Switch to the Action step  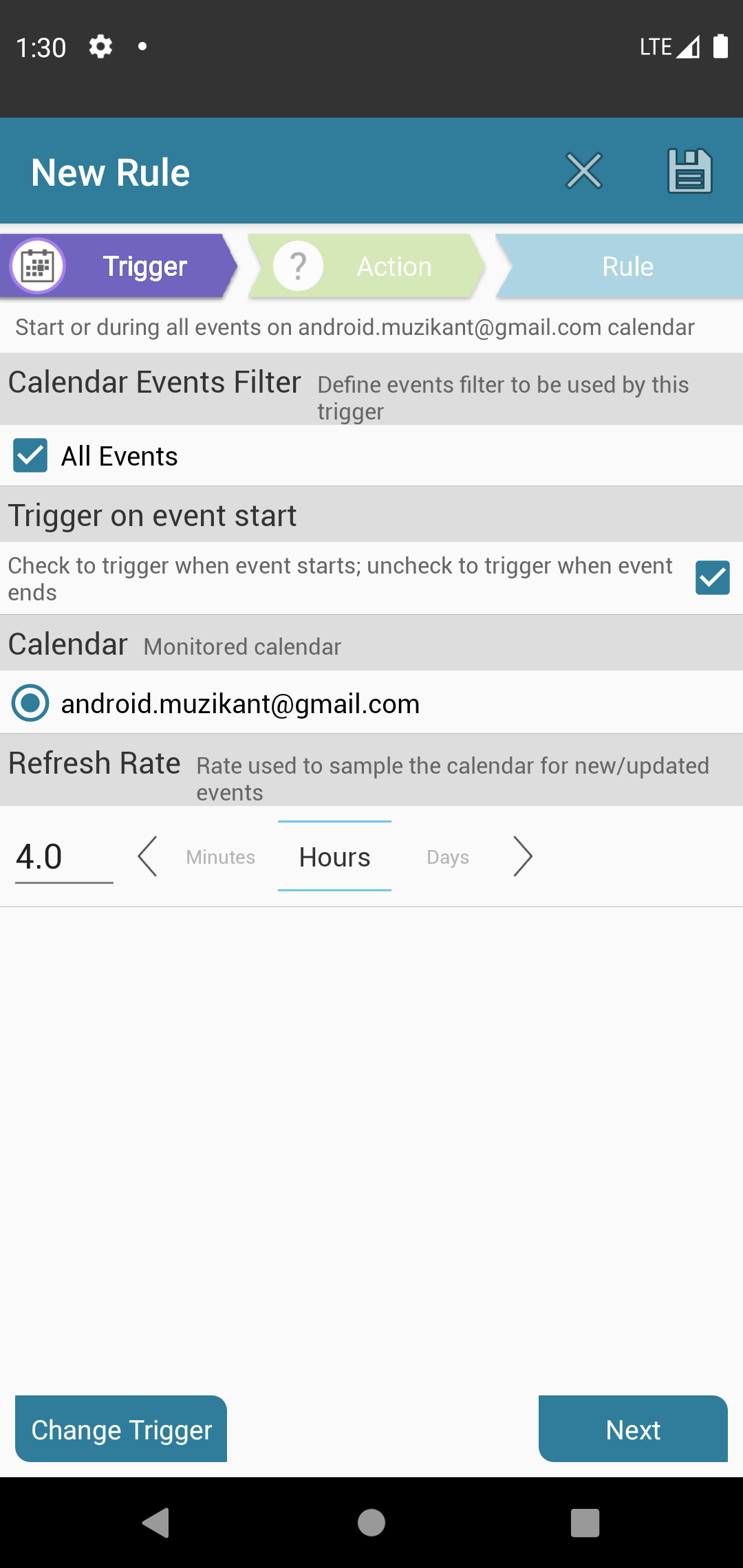pyautogui.click(x=366, y=266)
